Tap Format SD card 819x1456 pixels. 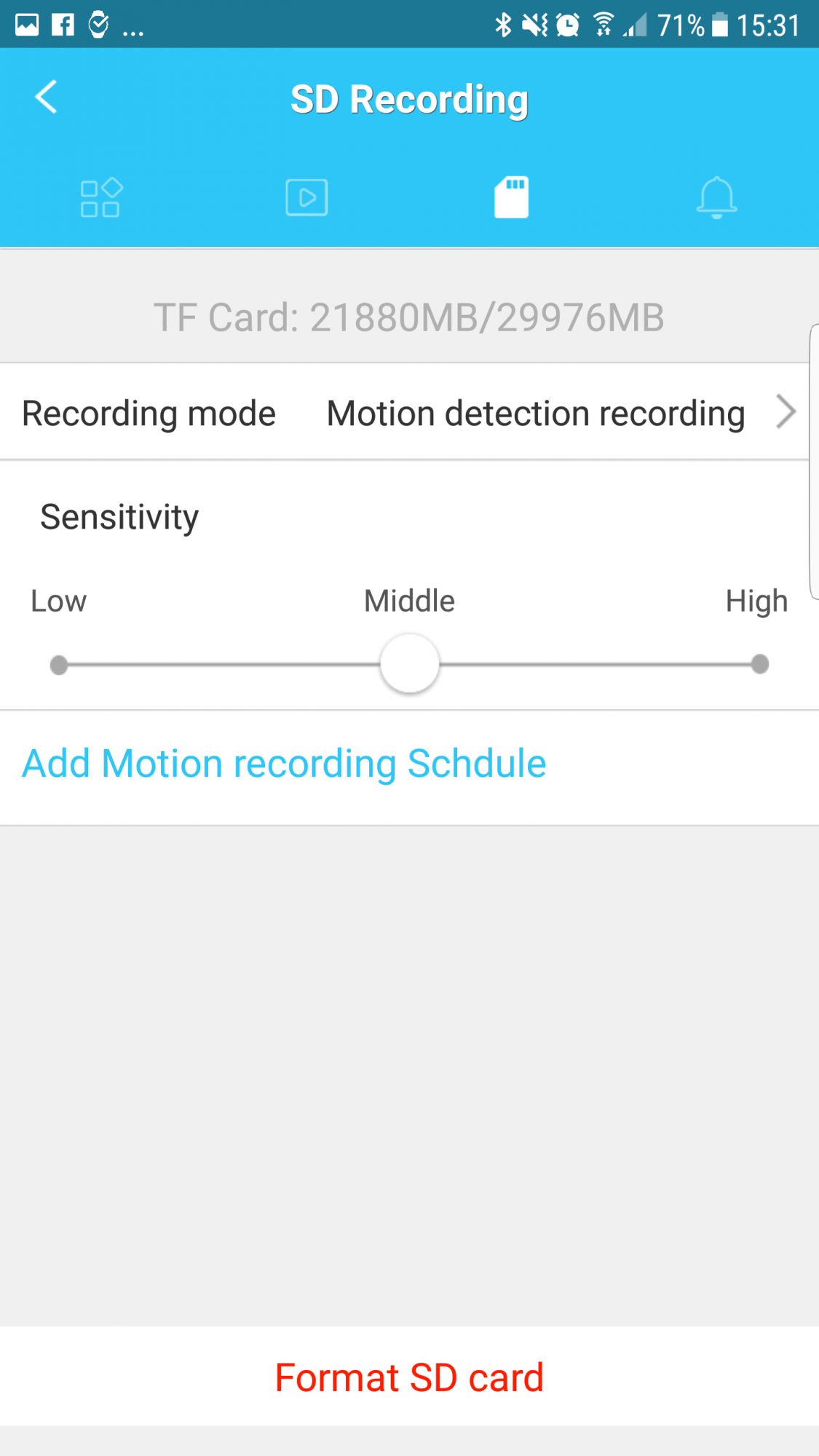(409, 1377)
